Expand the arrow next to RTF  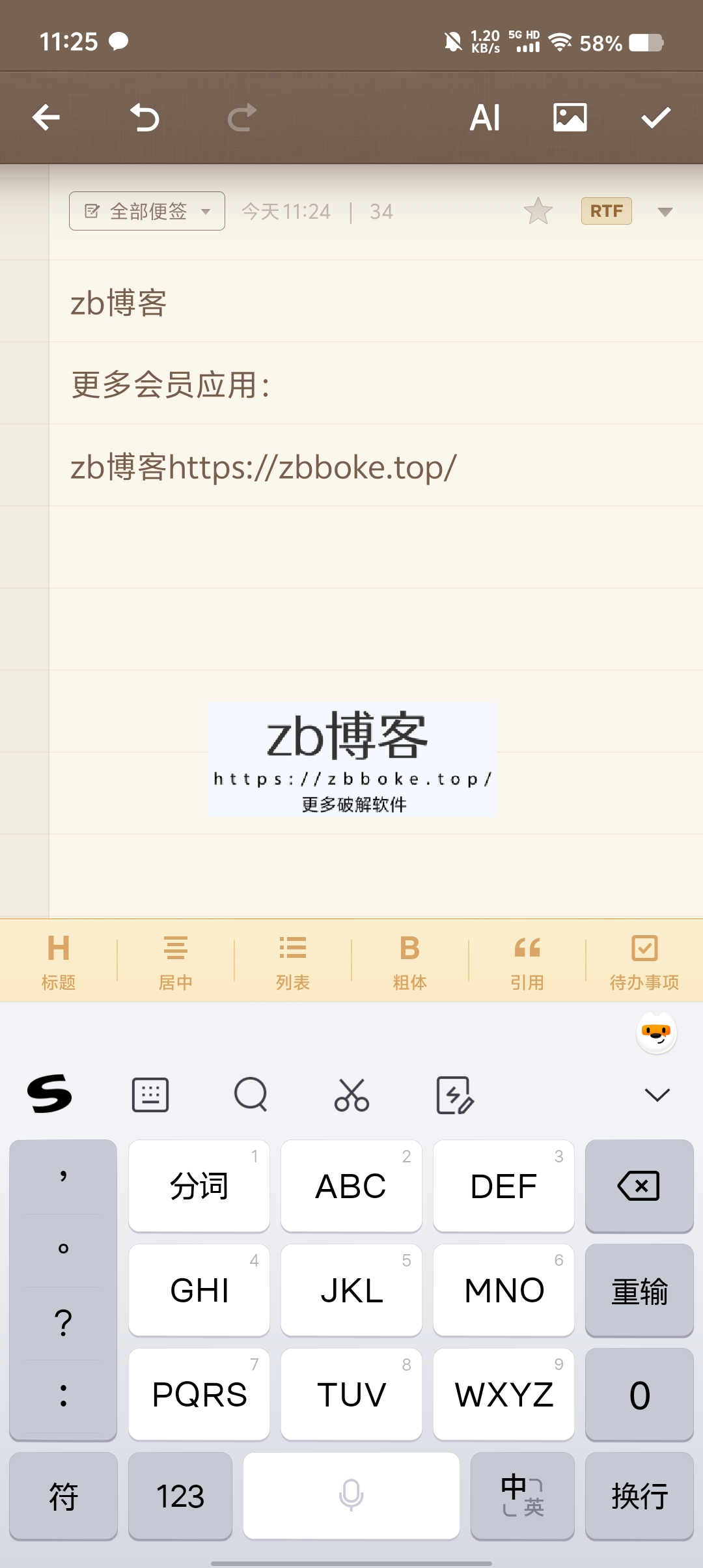coord(665,212)
